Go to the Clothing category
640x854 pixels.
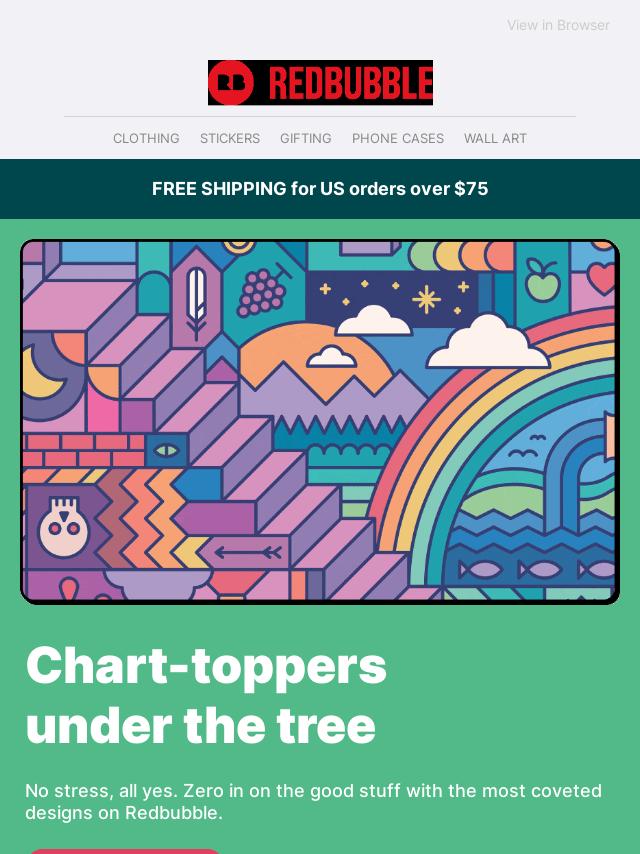[146, 138]
